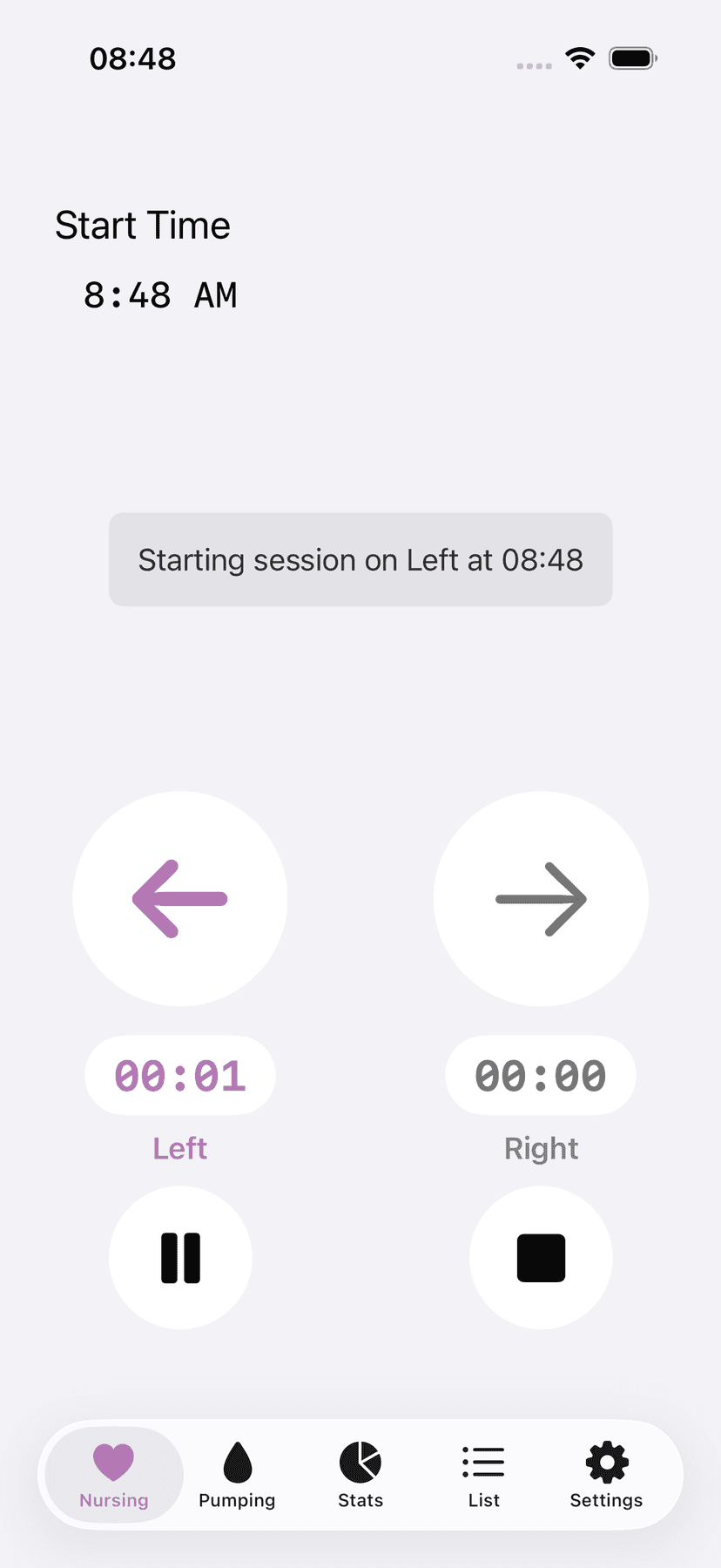Tap the Left side label
721x1568 pixels.
point(179,1148)
